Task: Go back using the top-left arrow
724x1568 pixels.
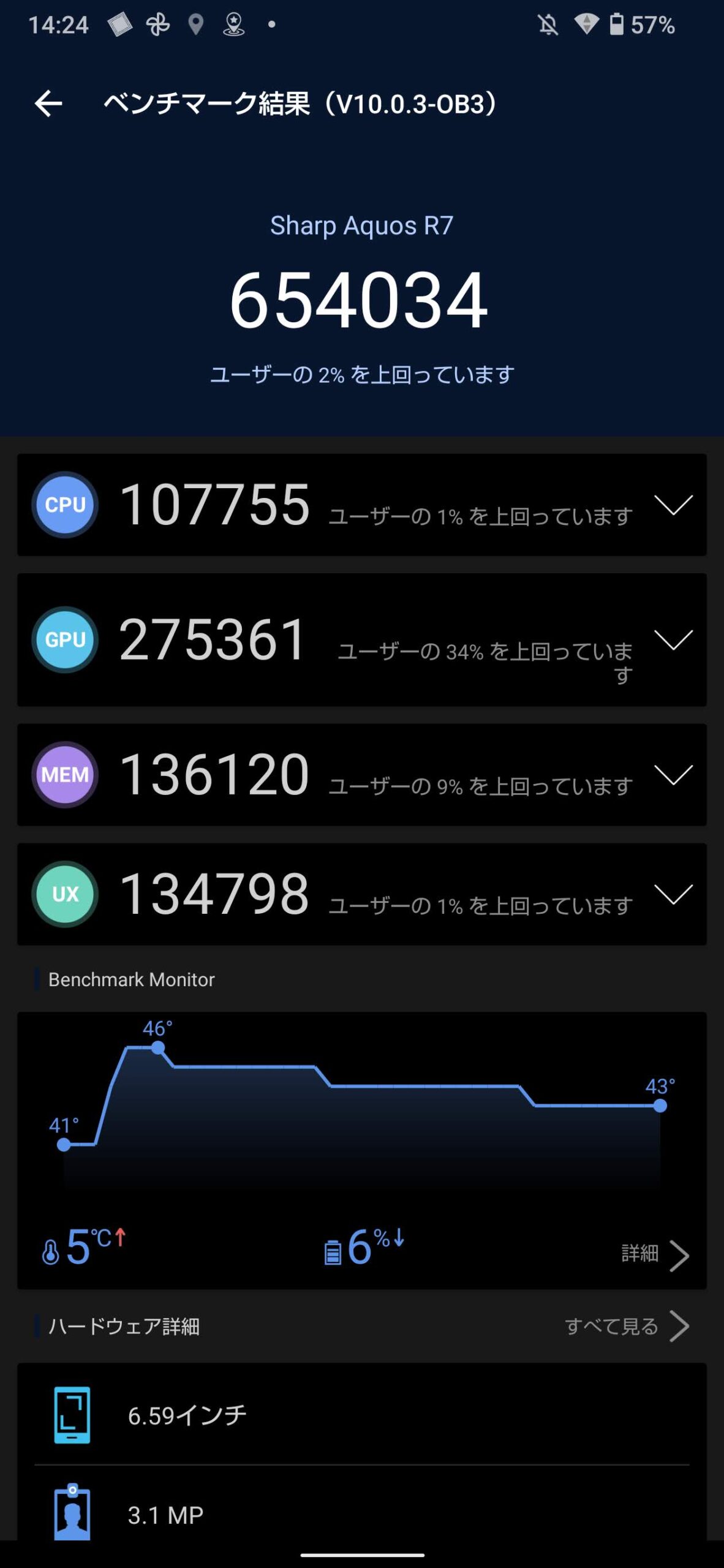Action: click(x=48, y=104)
